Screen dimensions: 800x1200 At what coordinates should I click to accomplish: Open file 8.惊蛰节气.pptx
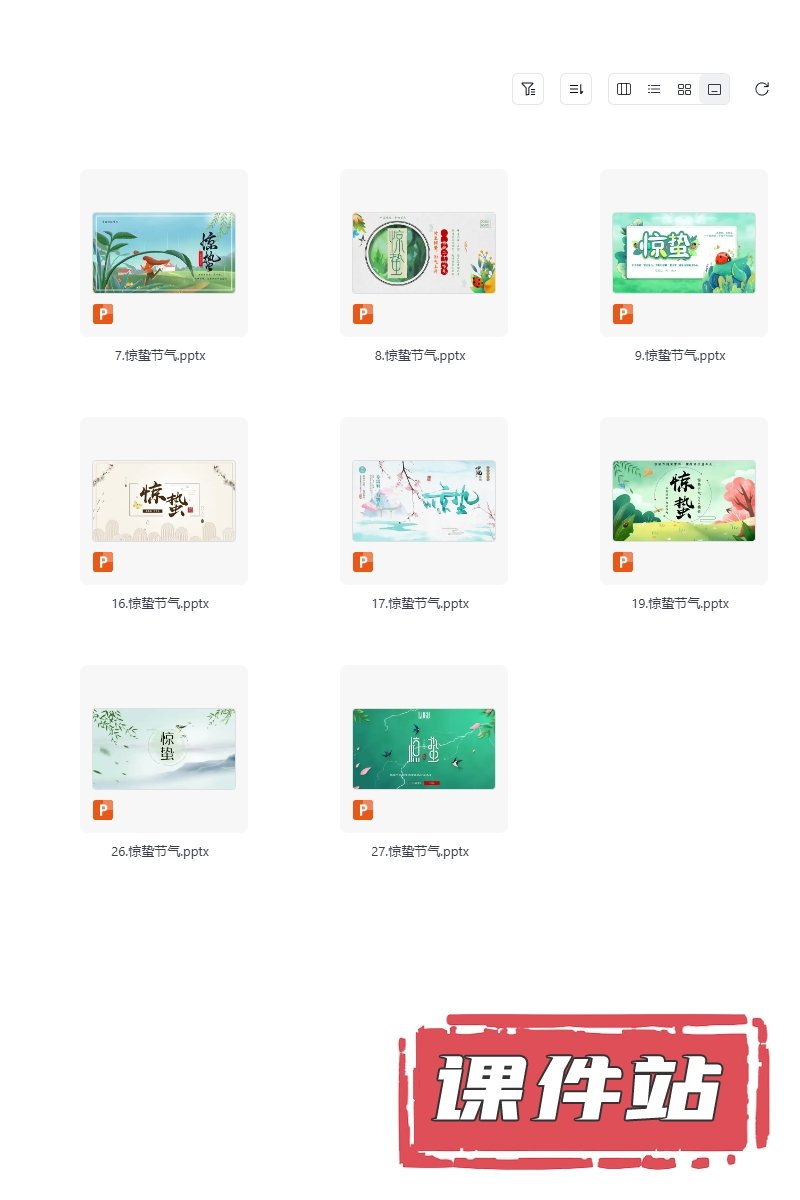pos(424,253)
